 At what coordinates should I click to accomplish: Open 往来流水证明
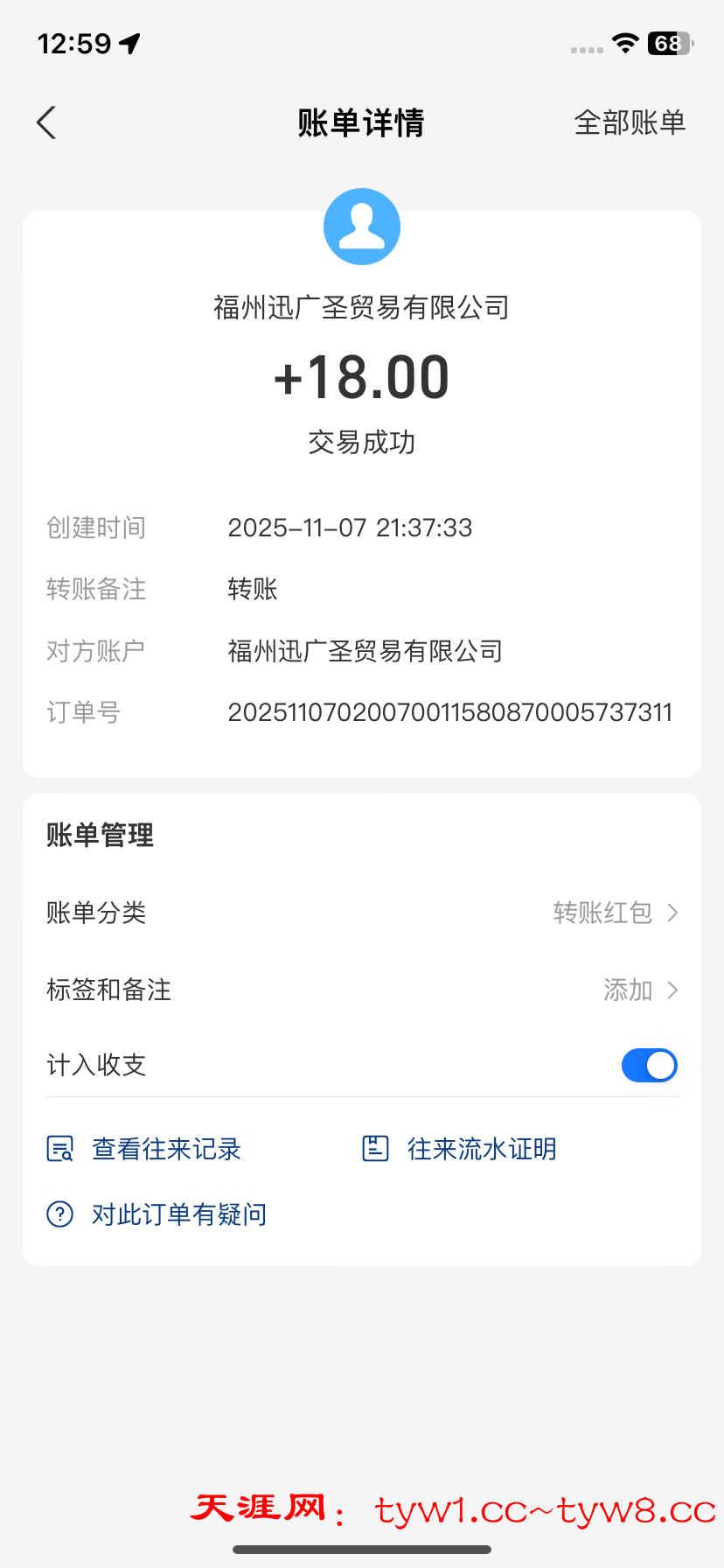click(460, 1149)
